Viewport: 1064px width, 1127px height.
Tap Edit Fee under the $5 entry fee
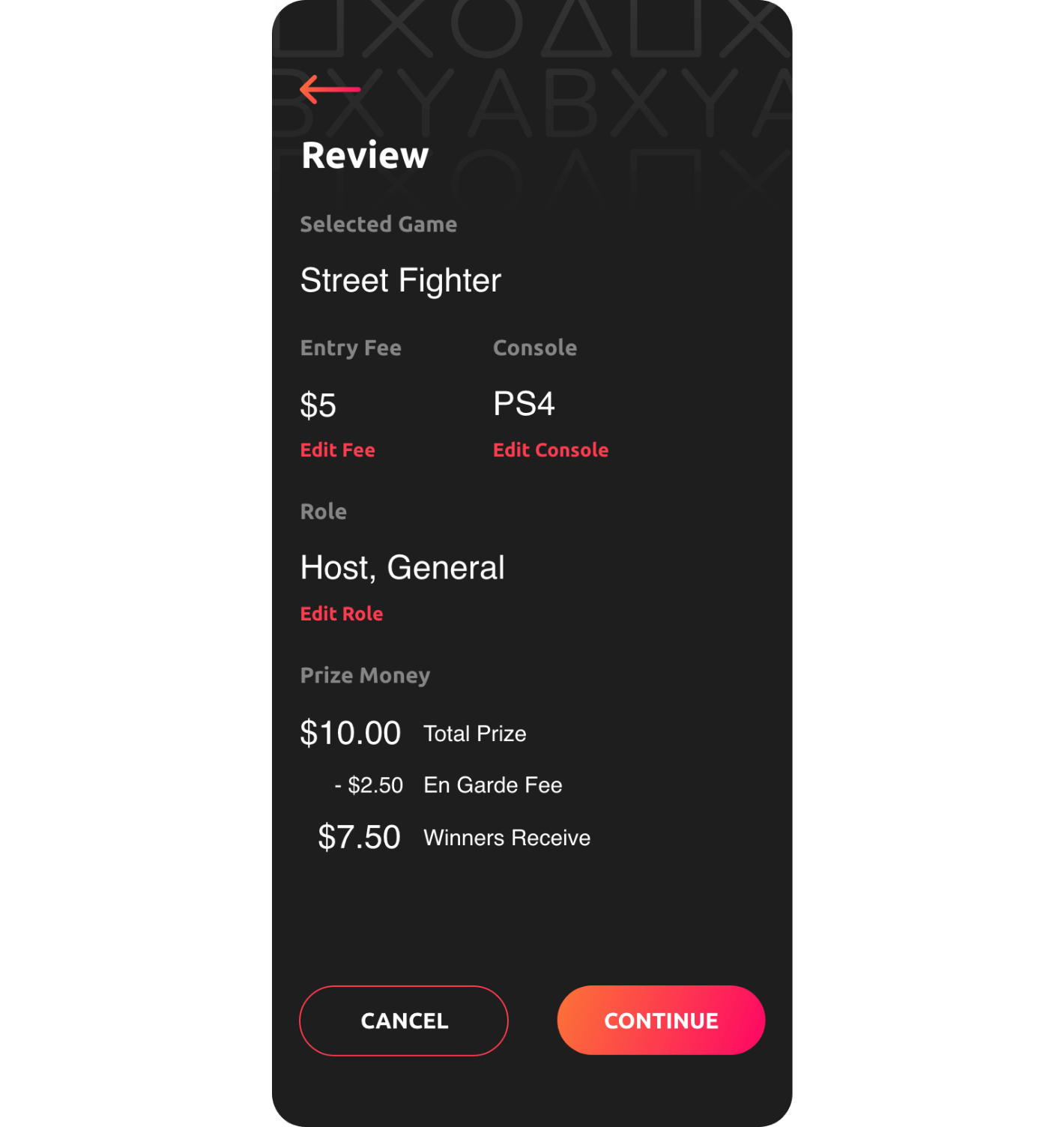(337, 450)
